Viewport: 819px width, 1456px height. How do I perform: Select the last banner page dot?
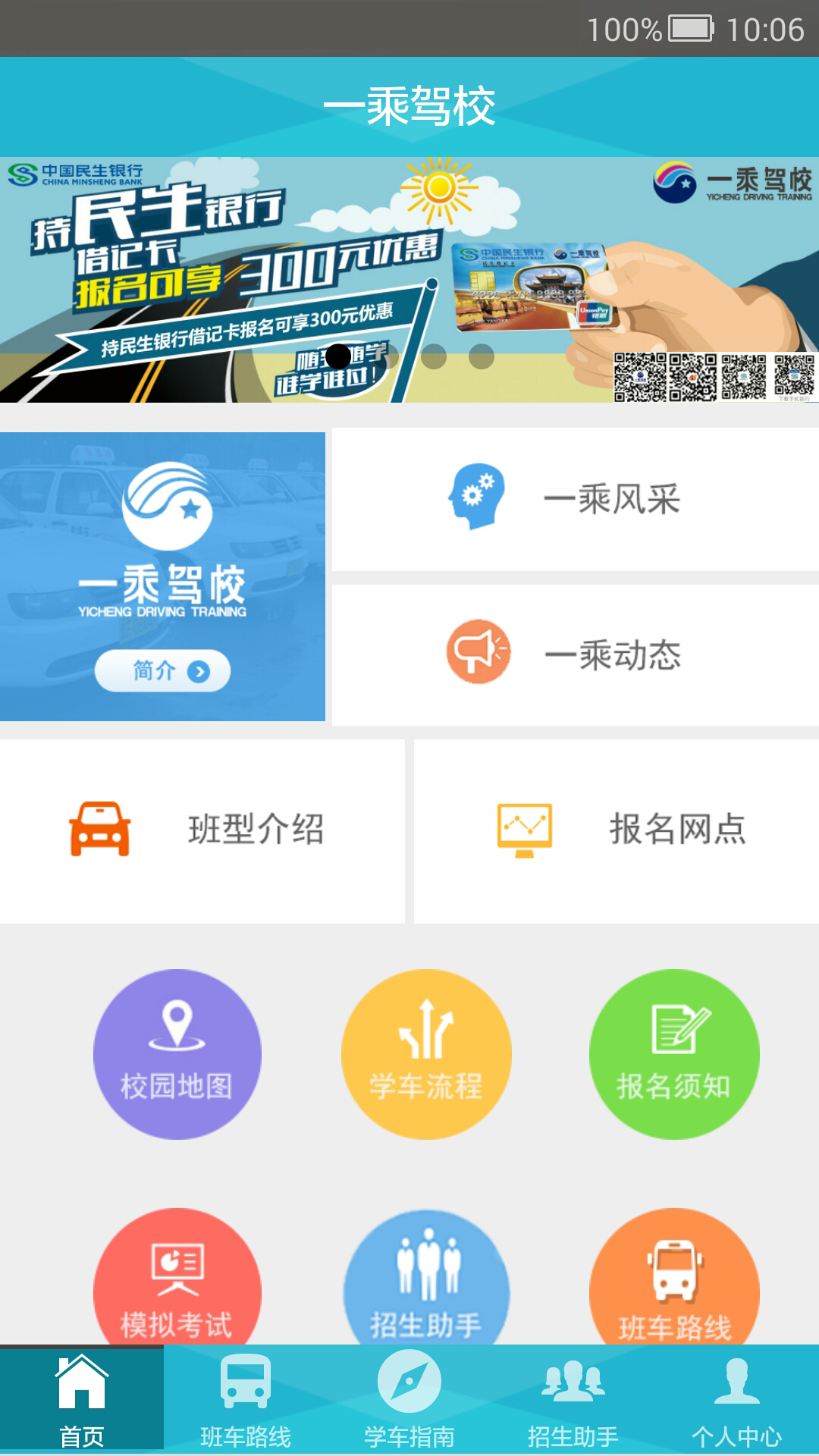[x=482, y=356]
